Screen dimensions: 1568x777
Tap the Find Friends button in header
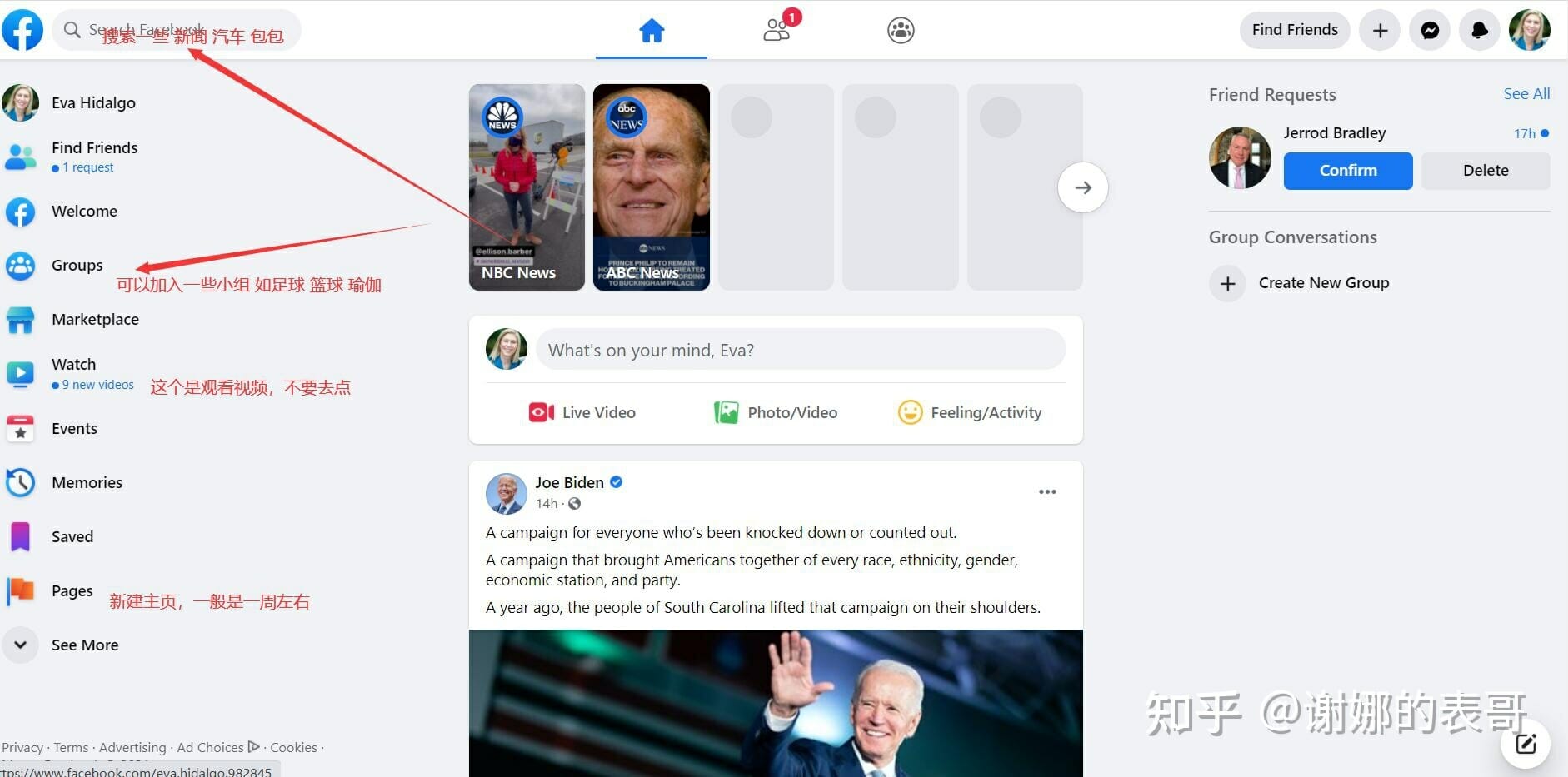pyautogui.click(x=1294, y=30)
